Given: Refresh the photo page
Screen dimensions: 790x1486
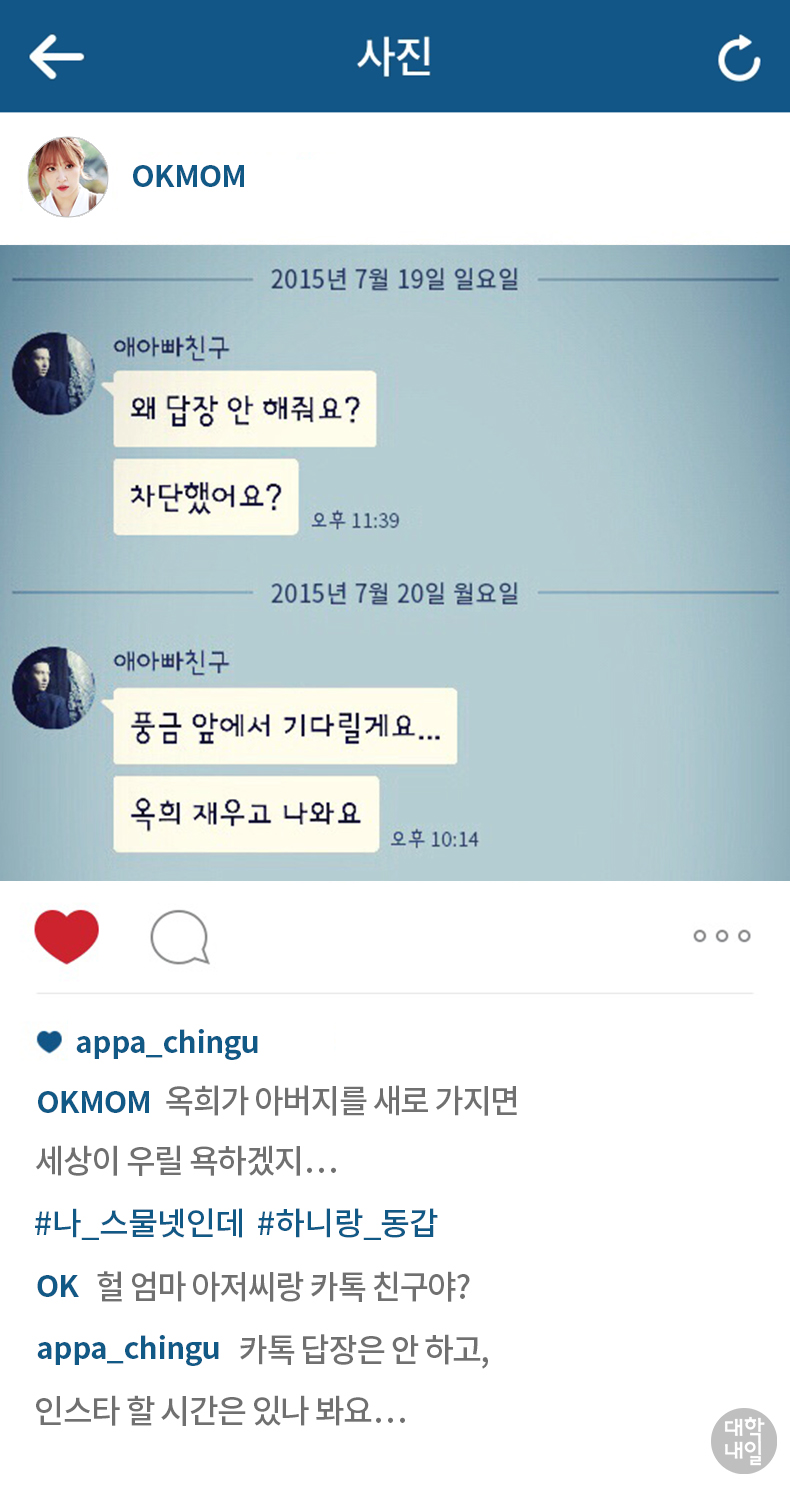Looking at the screenshot, I should [739, 58].
